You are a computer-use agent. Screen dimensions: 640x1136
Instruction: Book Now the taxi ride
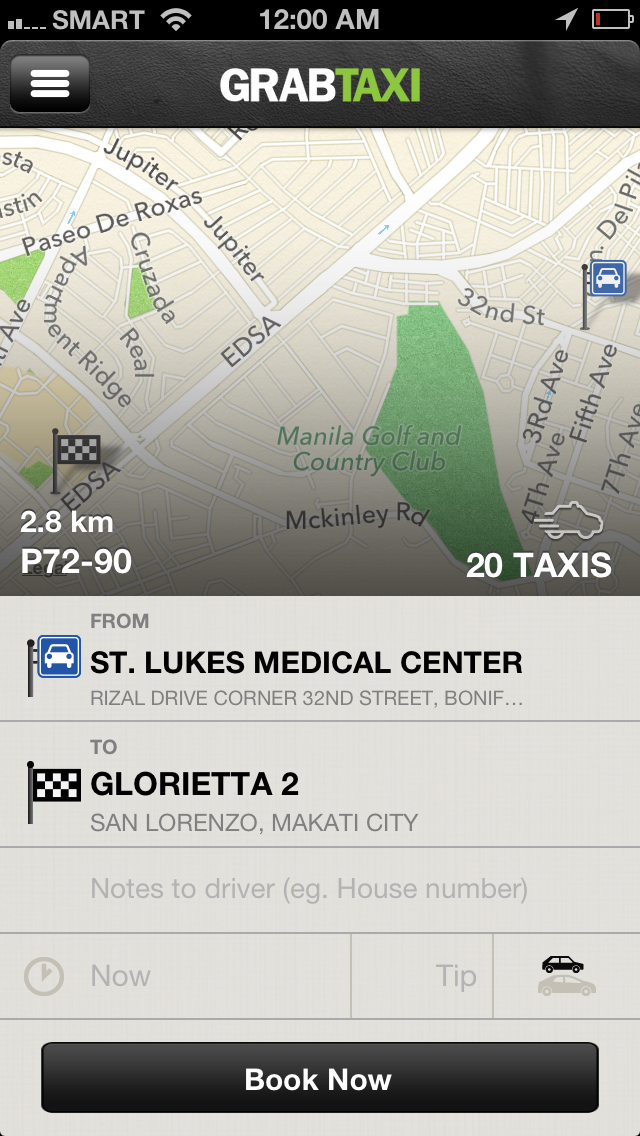[x=320, y=1078]
